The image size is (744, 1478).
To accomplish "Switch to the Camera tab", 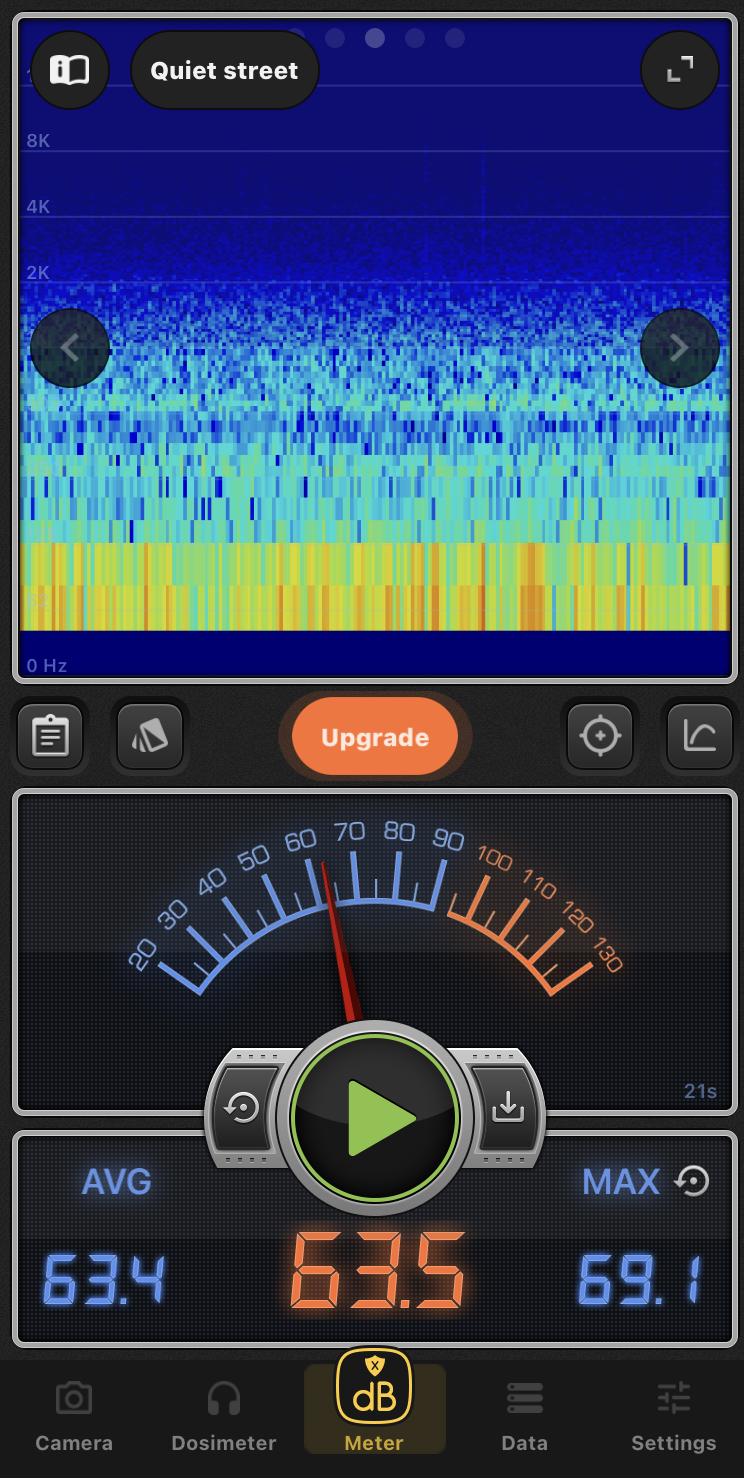I will (x=74, y=1417).
